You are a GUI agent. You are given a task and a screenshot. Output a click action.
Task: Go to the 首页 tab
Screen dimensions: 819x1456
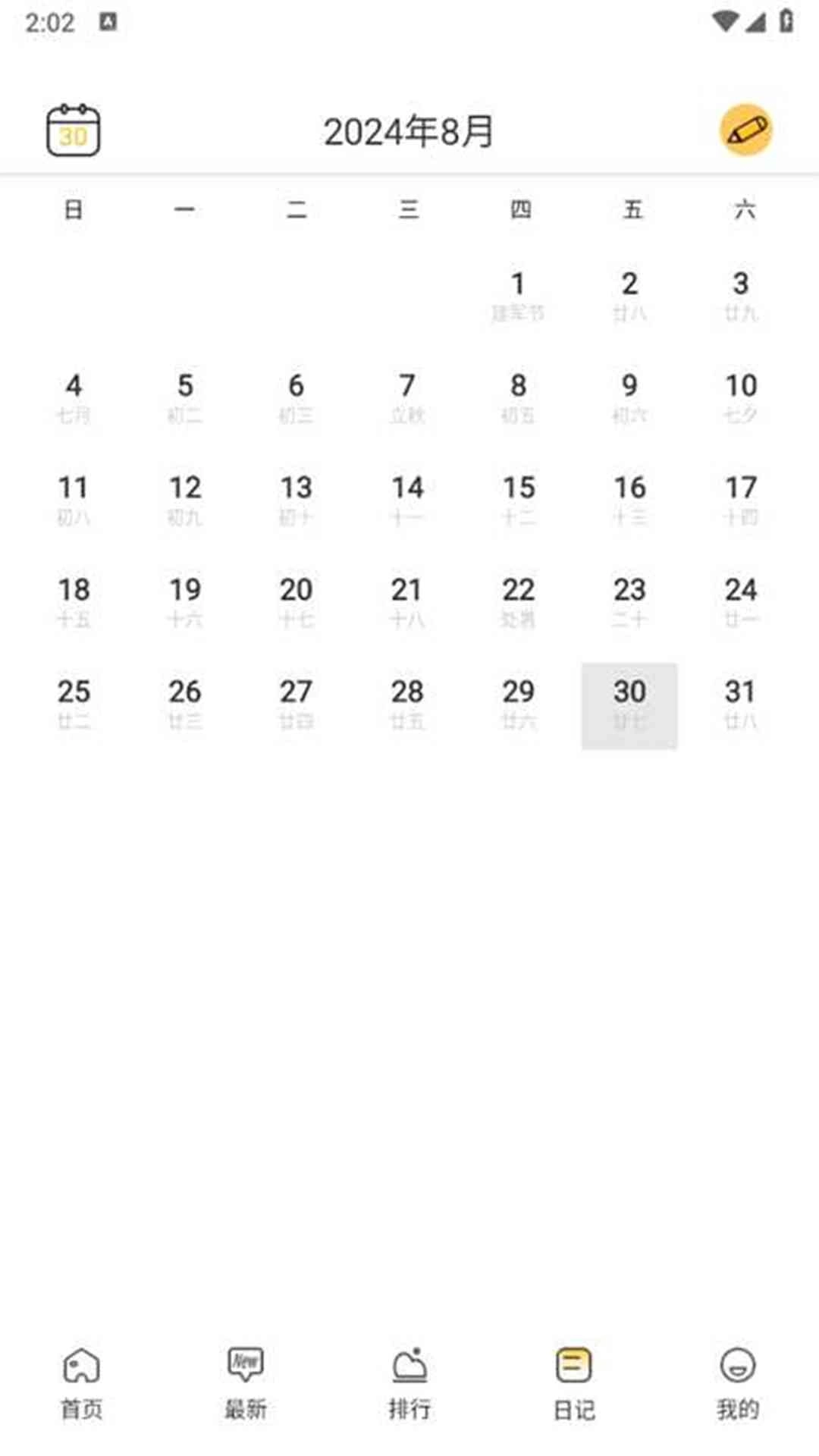coord(81,1383)
